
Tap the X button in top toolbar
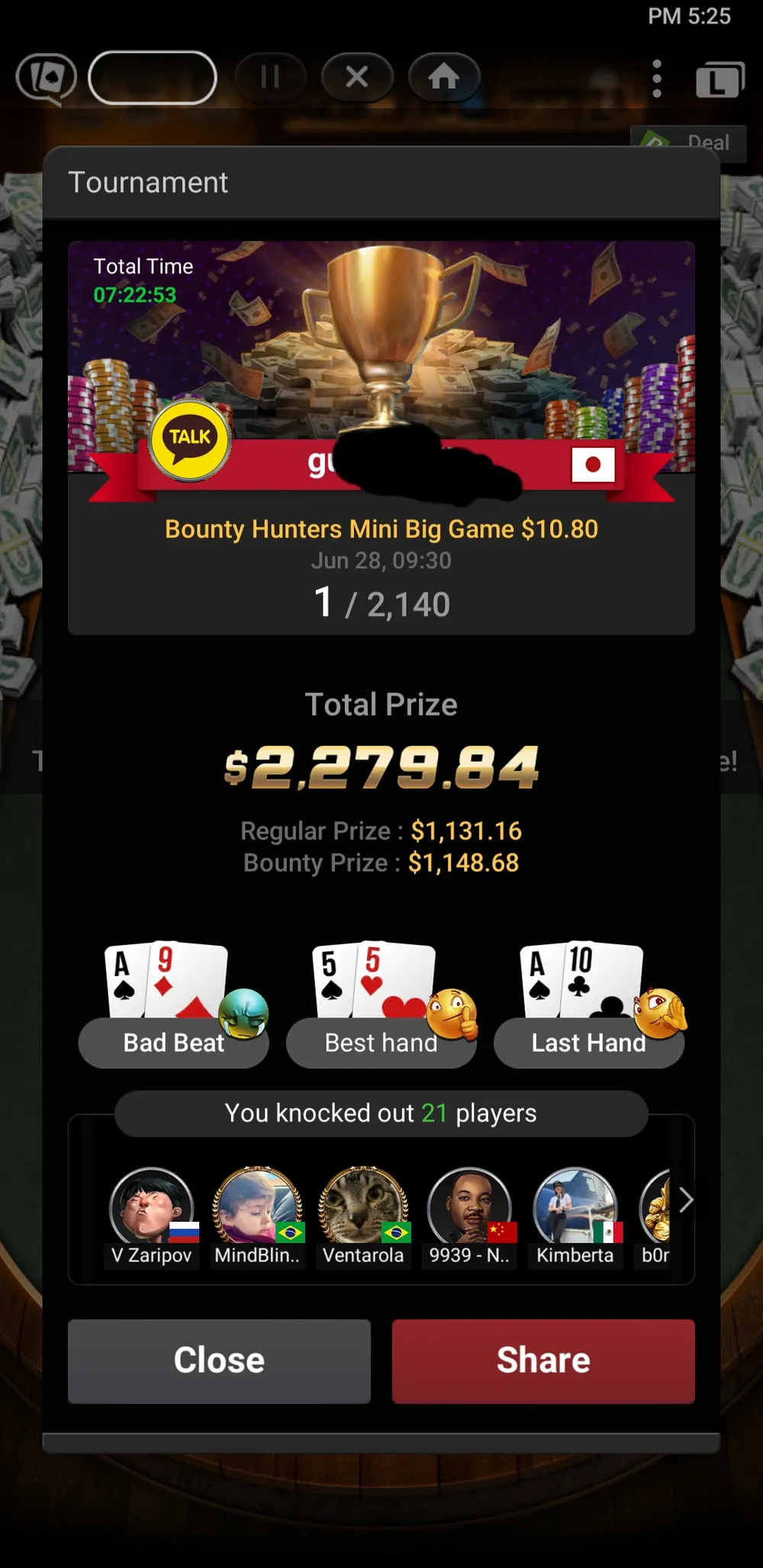point(356,77)
